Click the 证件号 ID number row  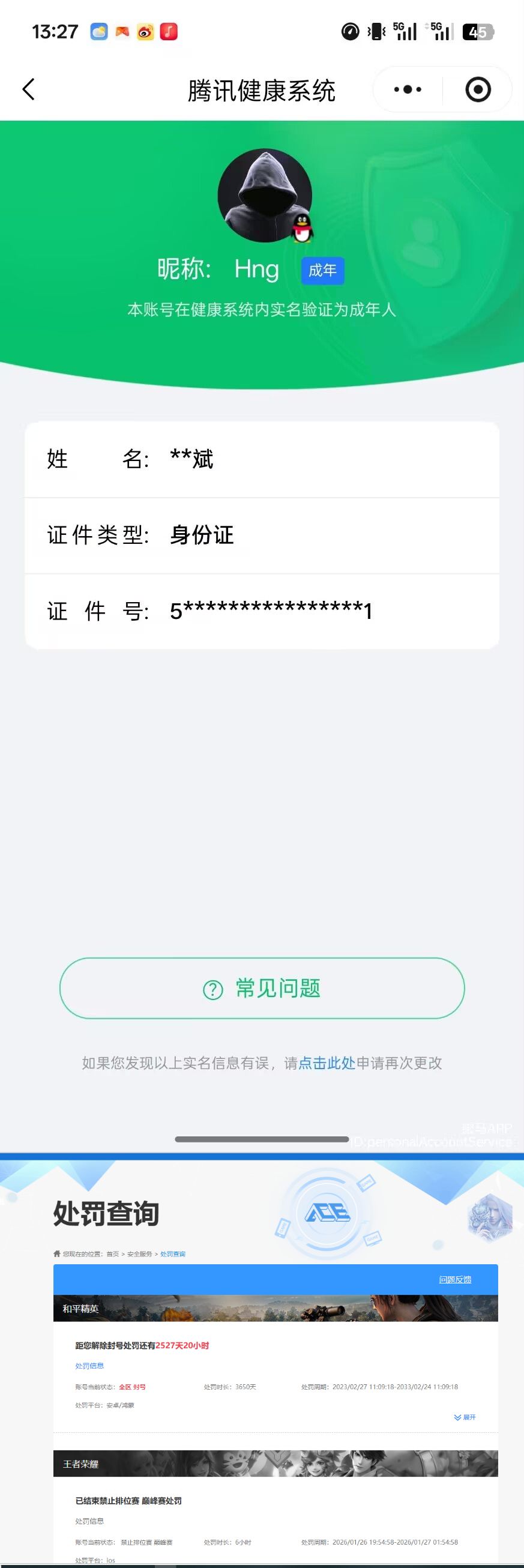pyautogui.click(x=262, y=610)
